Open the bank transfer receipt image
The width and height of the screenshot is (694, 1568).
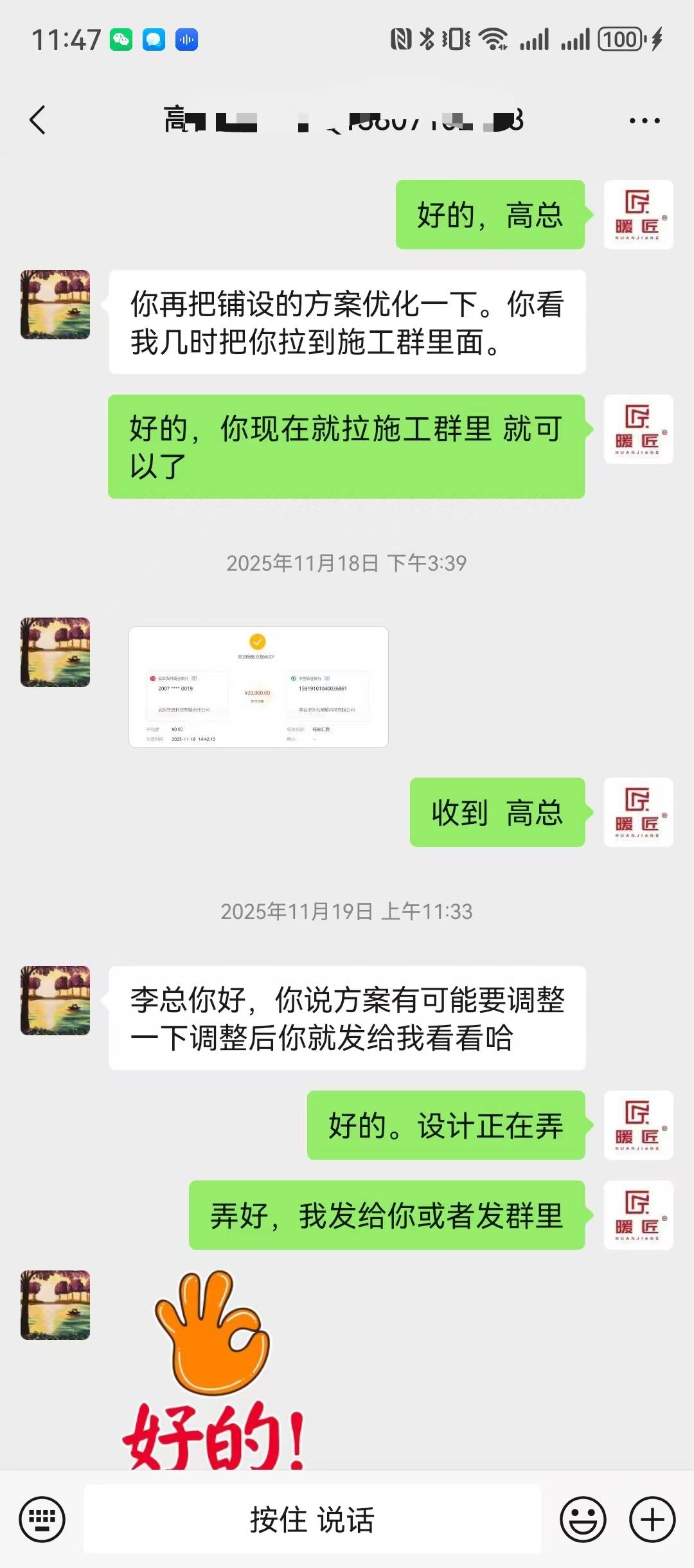tap(258, 687)
